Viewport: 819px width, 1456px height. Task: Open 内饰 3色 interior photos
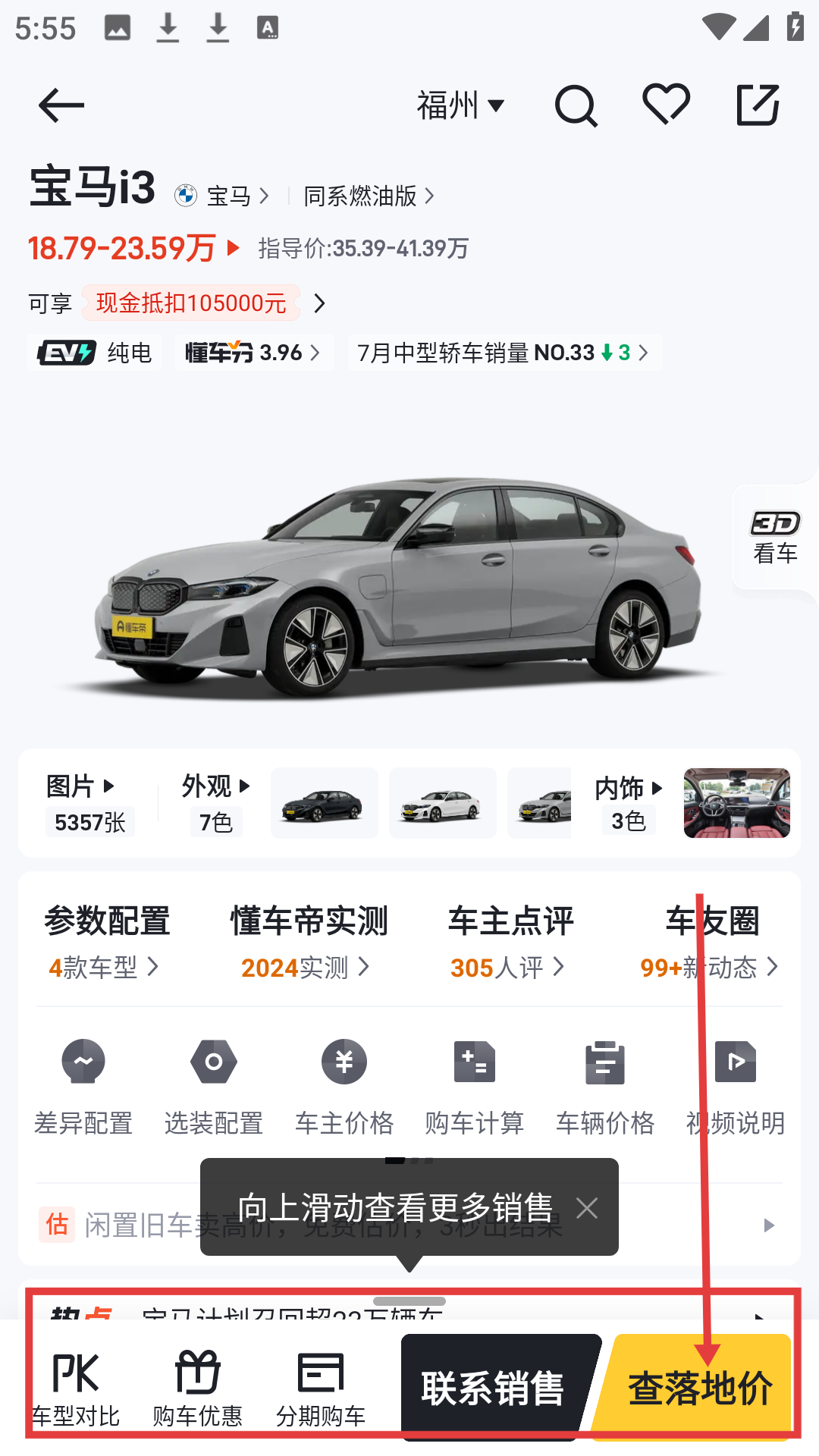tap(628, 803)
